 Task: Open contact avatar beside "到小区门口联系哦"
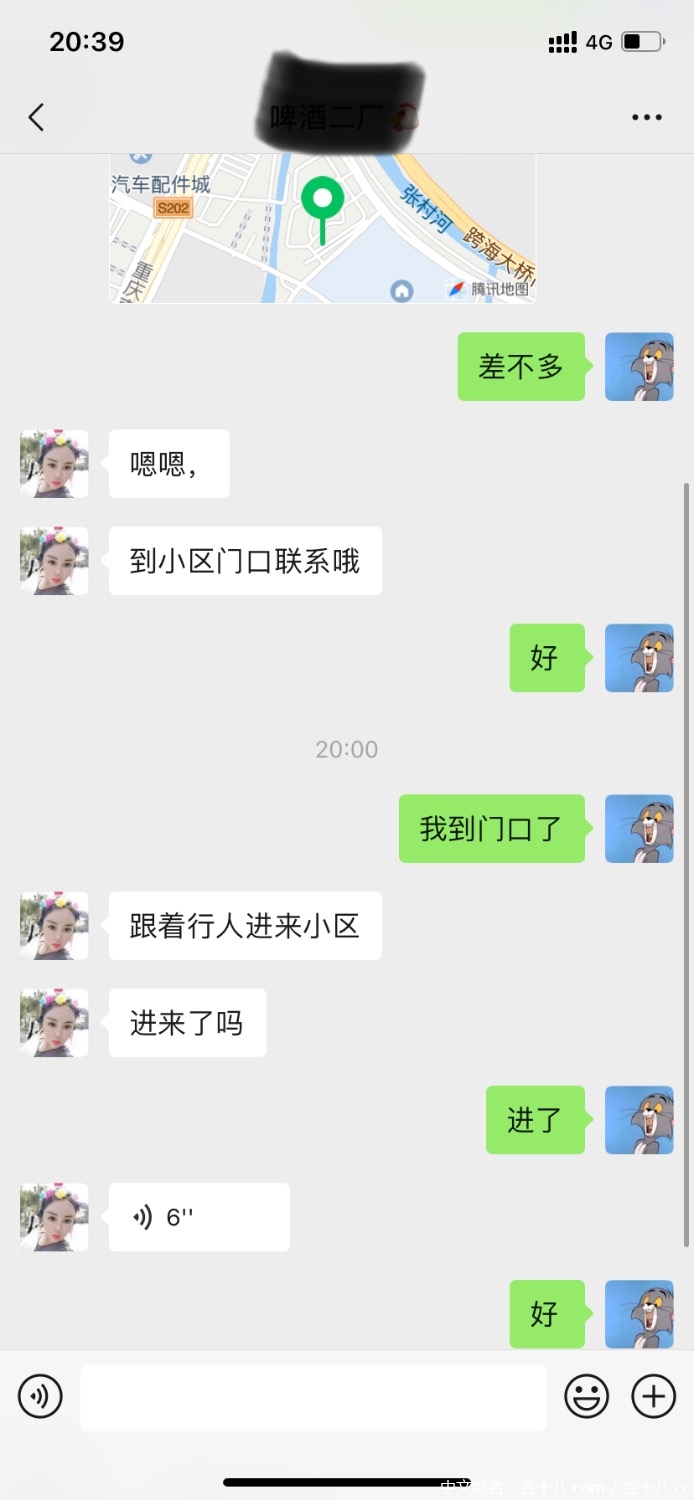(54, 561)
